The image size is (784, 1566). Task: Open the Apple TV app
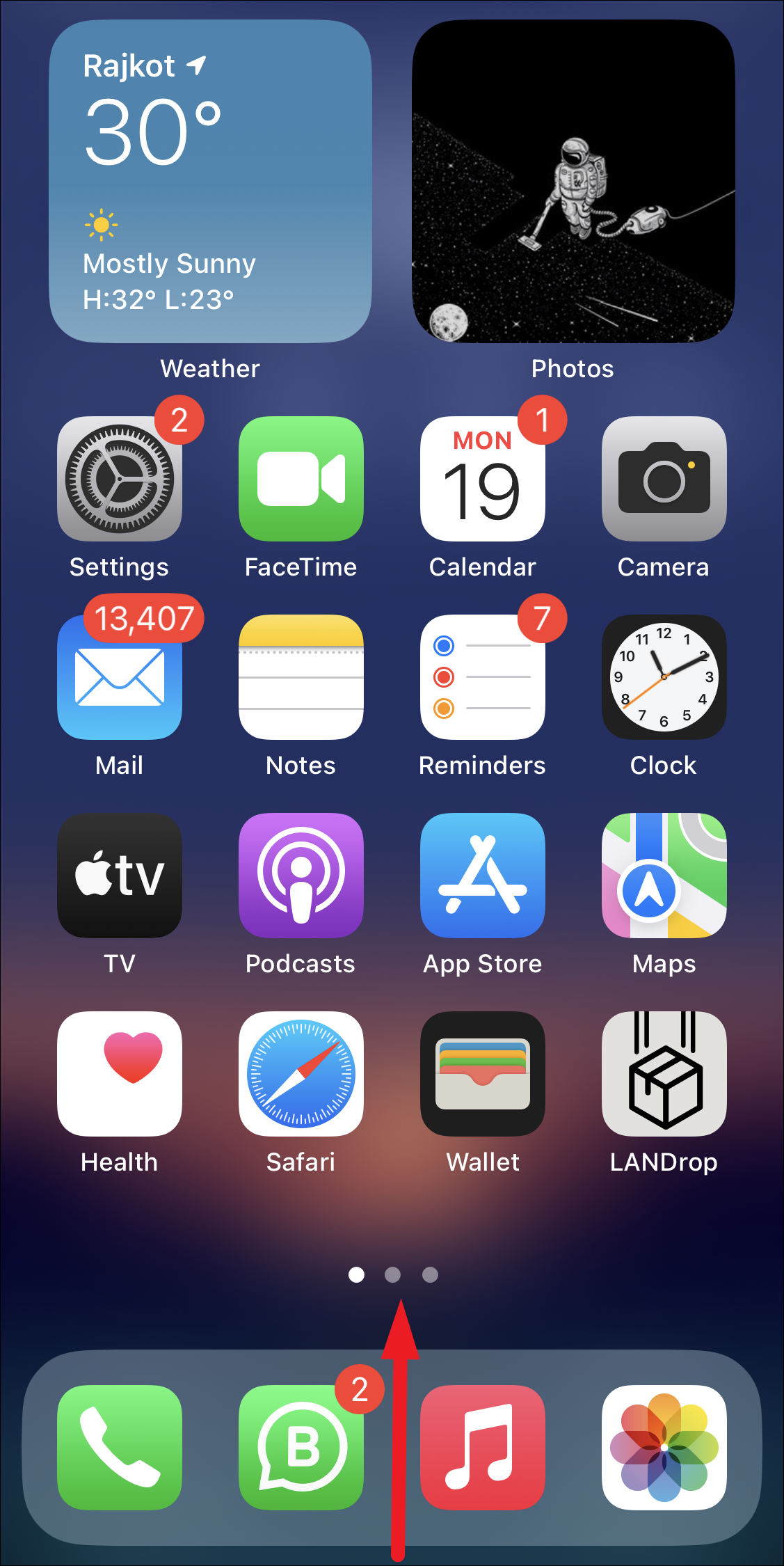(x=120, y=876)
